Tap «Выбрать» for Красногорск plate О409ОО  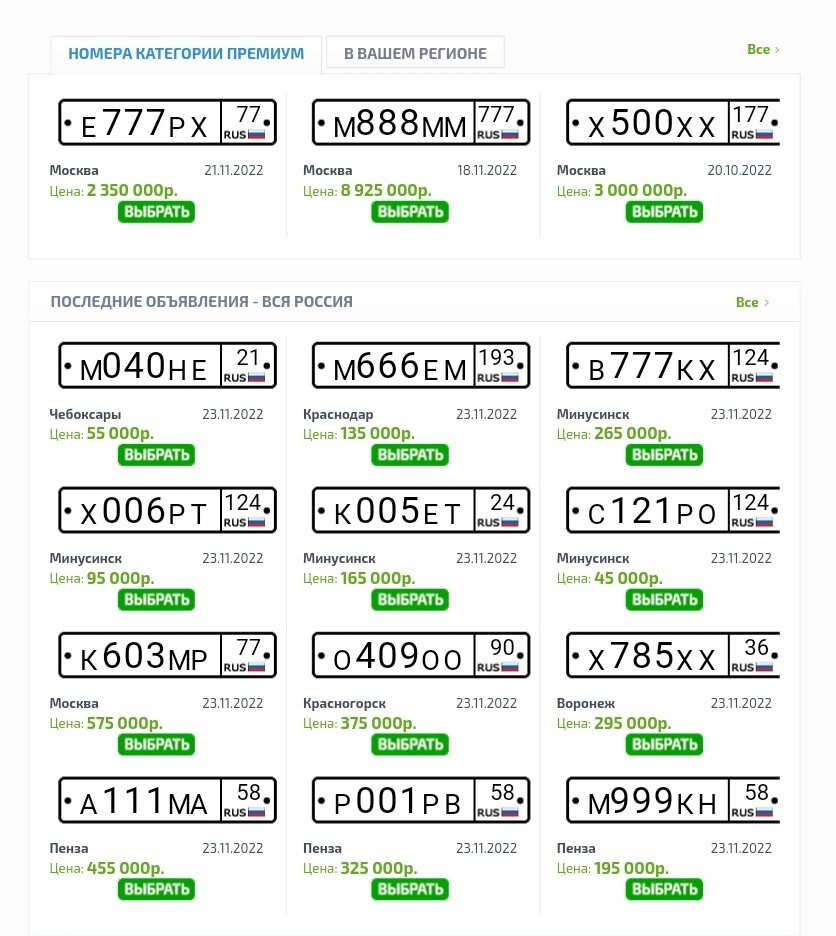410,745
